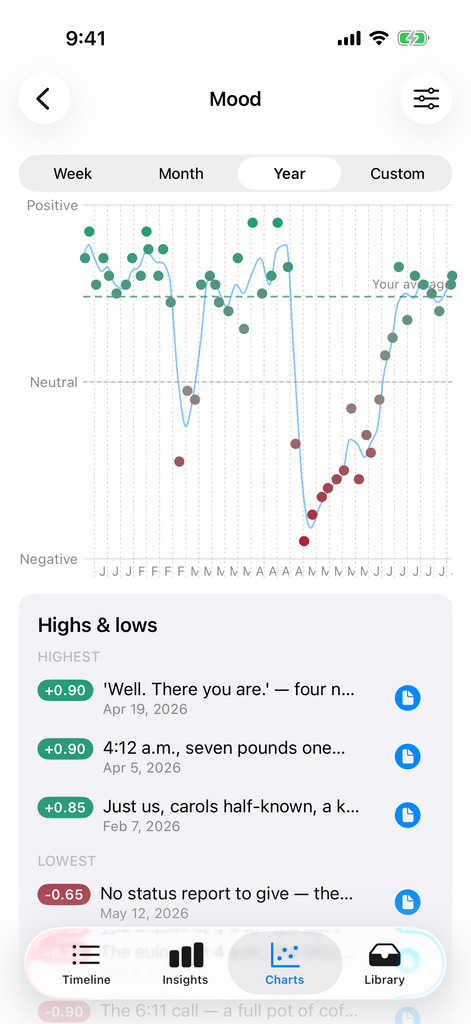Select the Month range

click(x=181, y=174)
